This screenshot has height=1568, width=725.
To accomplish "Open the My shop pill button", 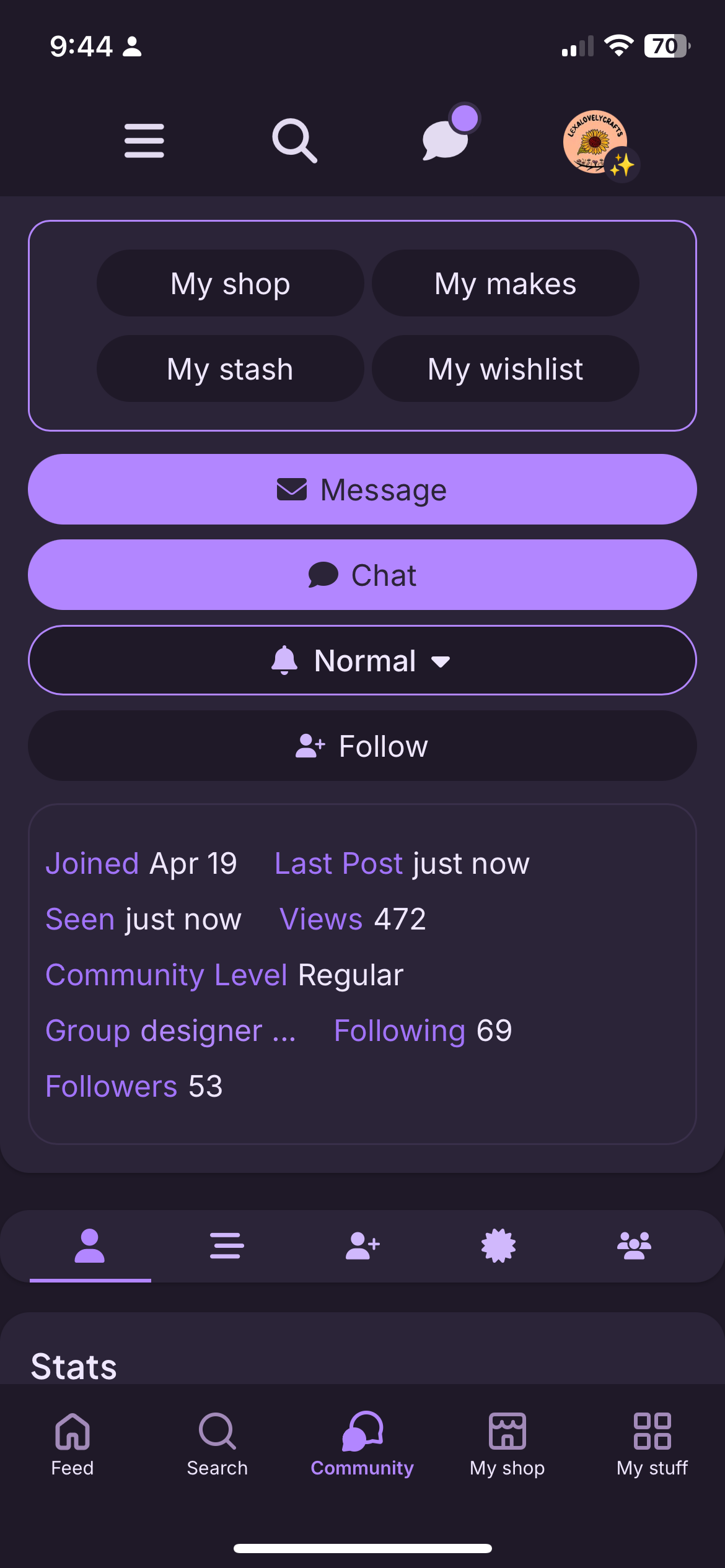I will pos(230,284).
